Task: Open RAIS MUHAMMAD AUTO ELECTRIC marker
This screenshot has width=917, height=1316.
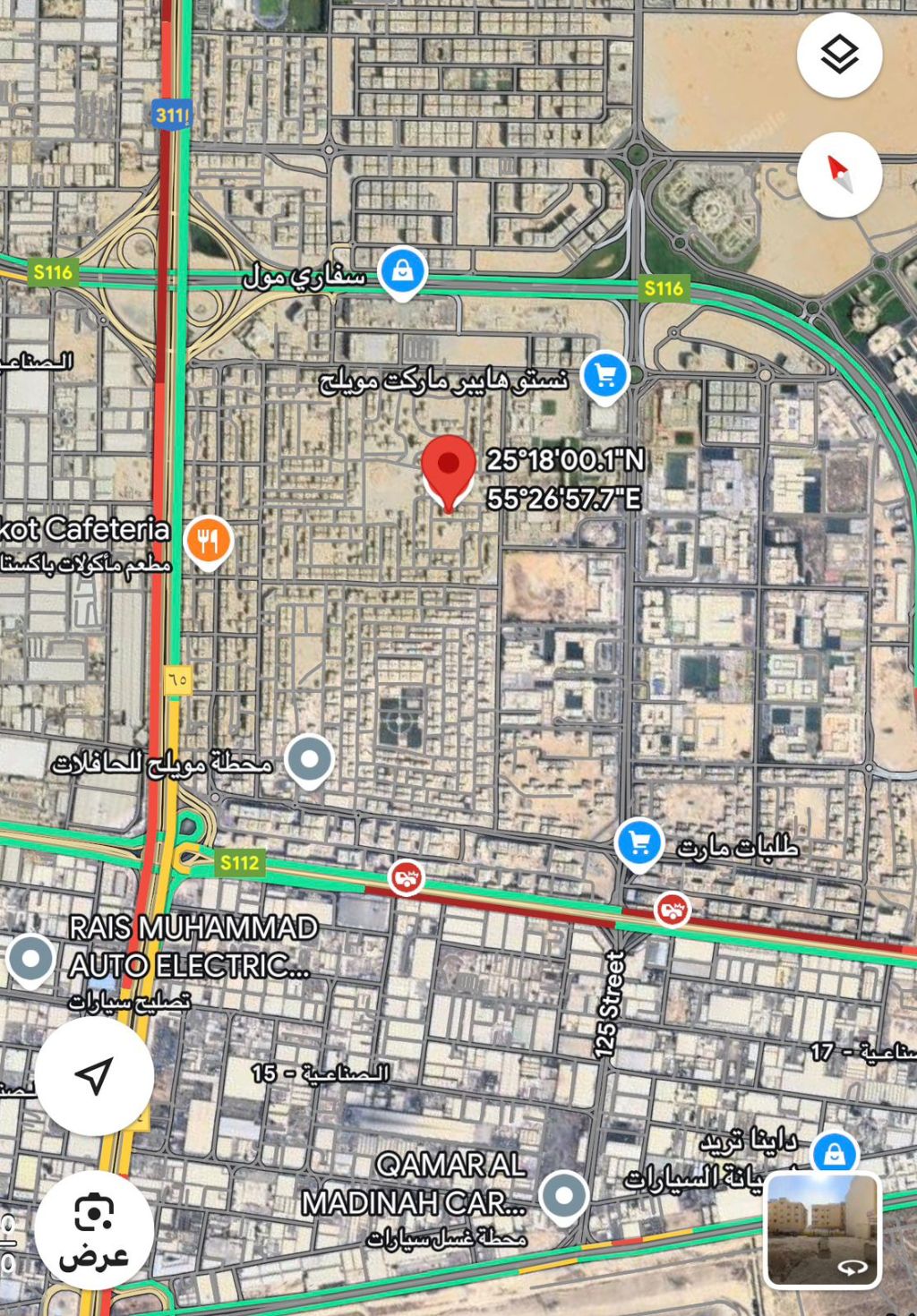Action: (x=31, y=959)
